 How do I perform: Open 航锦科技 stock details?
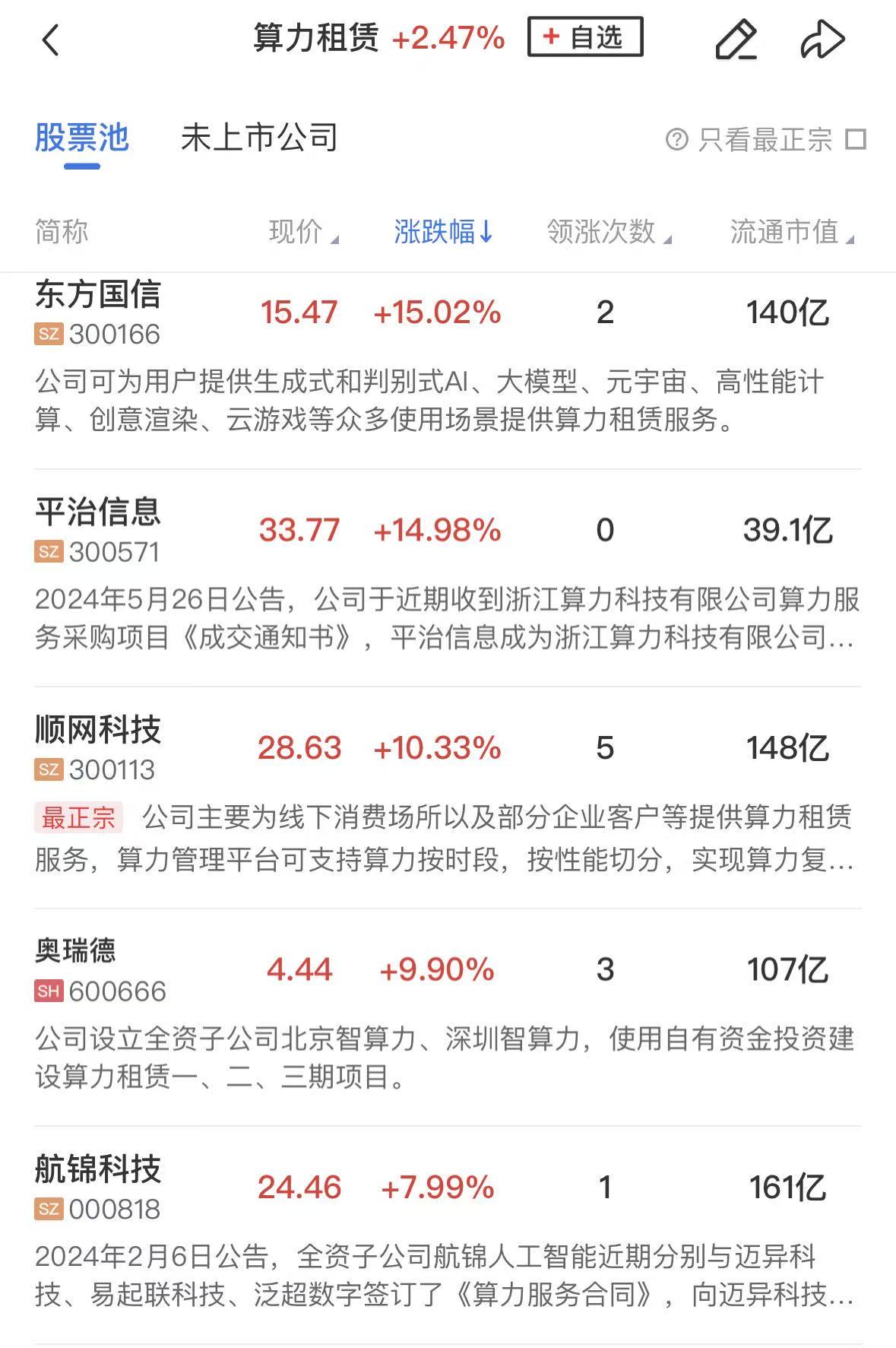point(98,1186)
